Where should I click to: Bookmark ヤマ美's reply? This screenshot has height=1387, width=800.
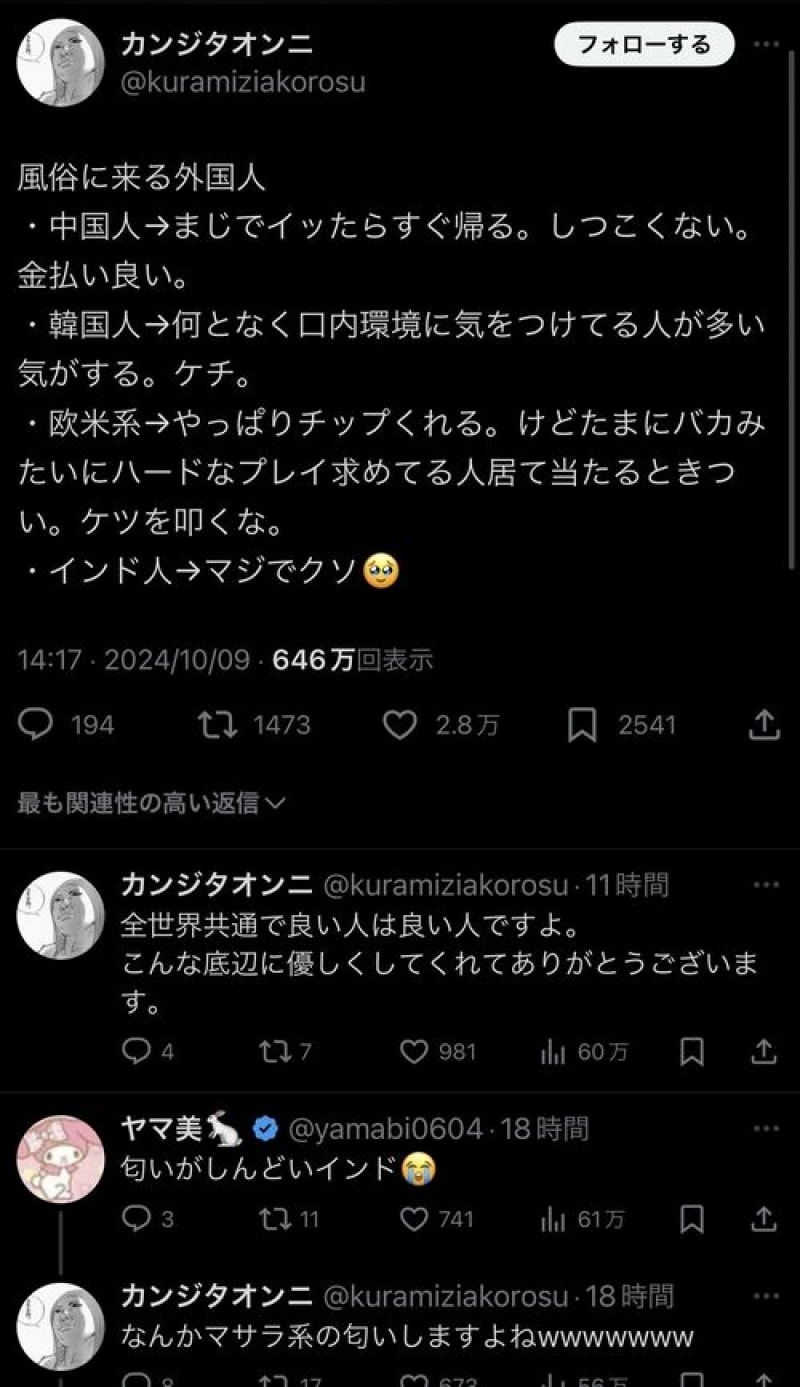(692, 1219)
